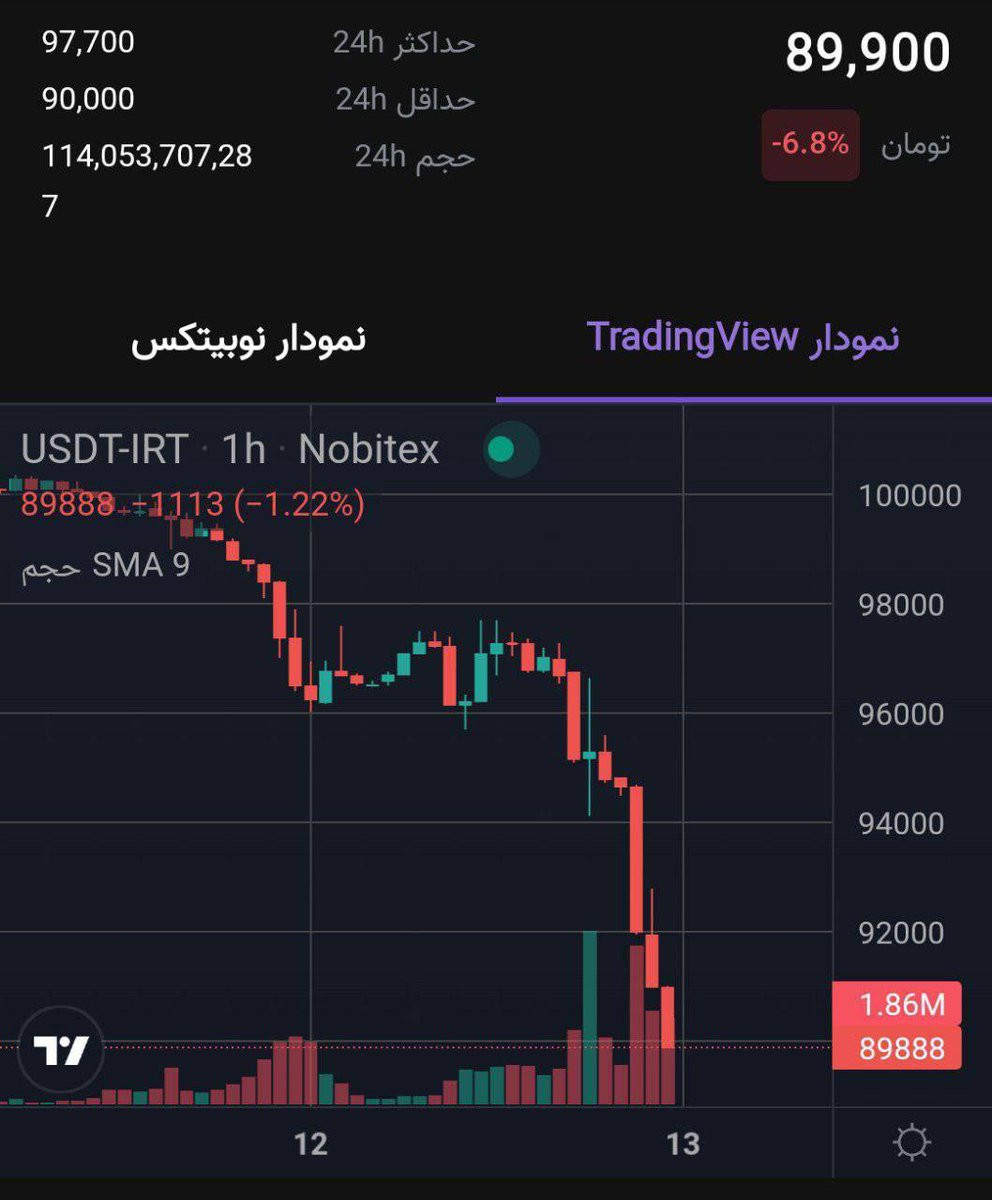Open chart settings gear icon

913,1142
